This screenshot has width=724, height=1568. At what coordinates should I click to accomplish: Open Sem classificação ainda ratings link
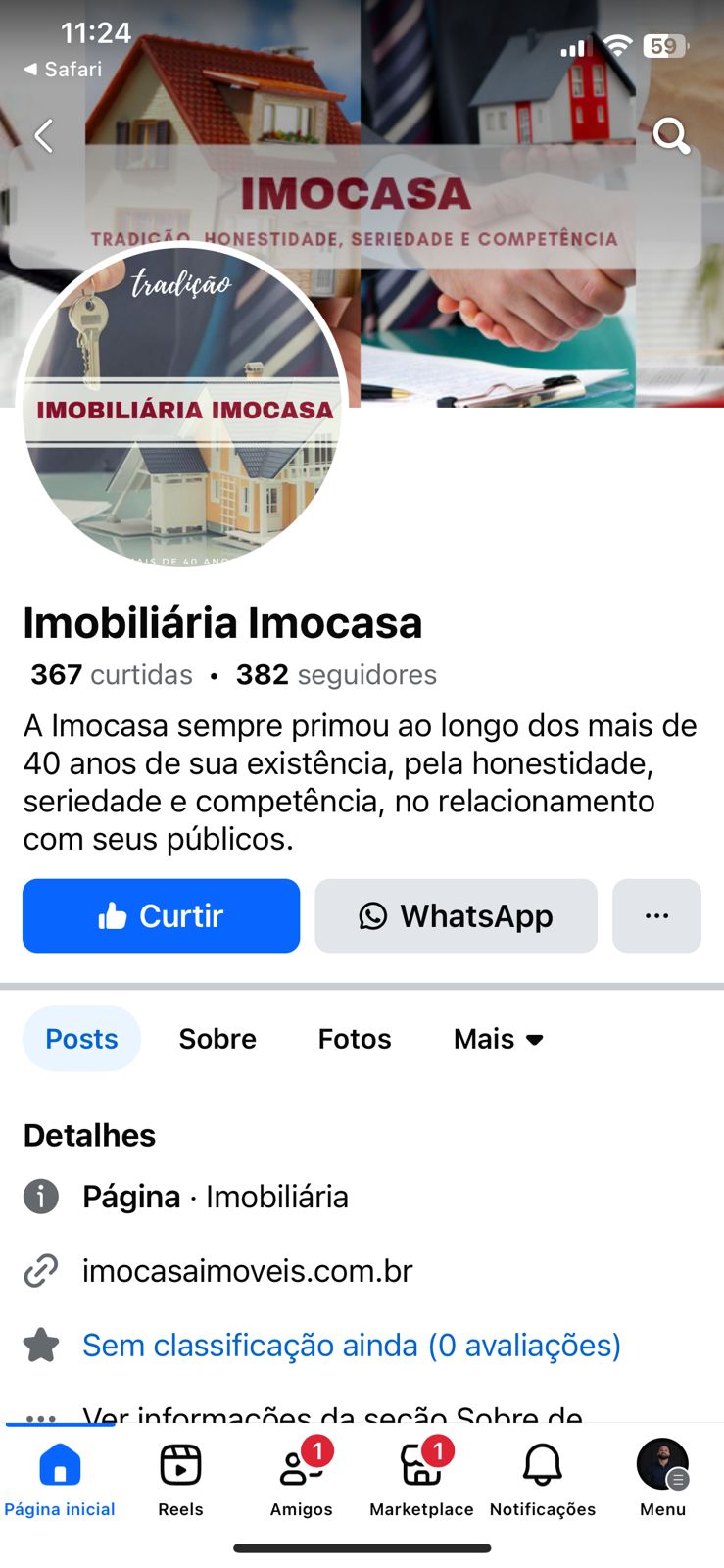pos(351,1346)
